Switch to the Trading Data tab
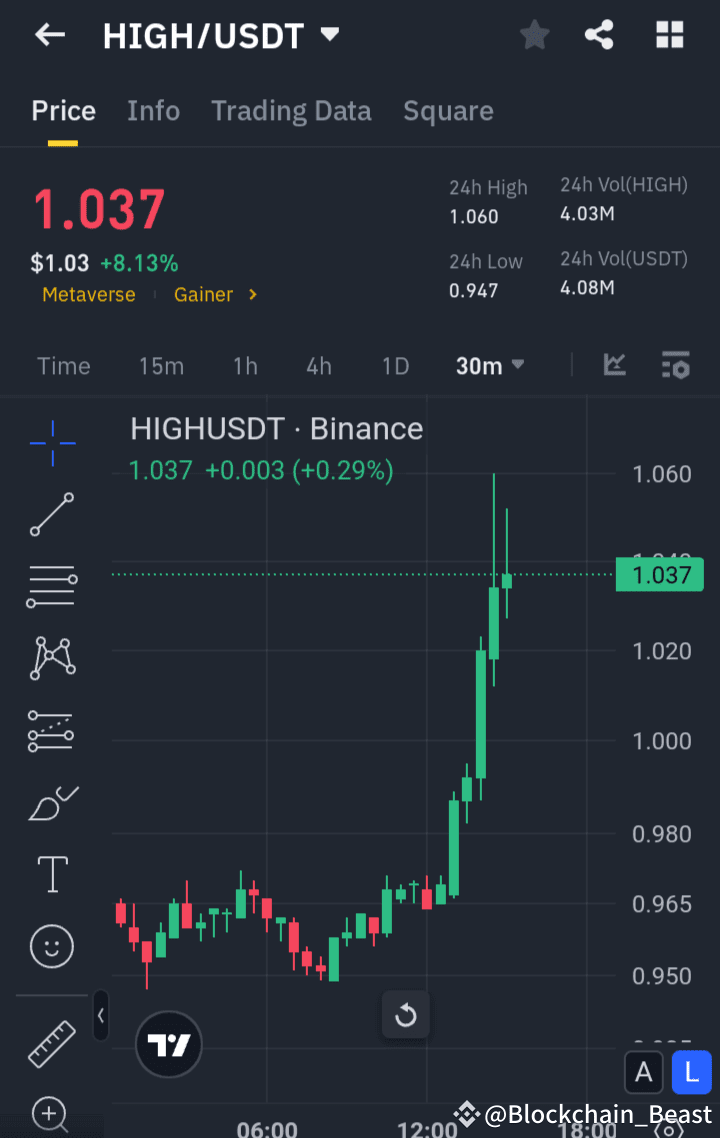This screenshot has height=1138, width=720. coord(291,111)
